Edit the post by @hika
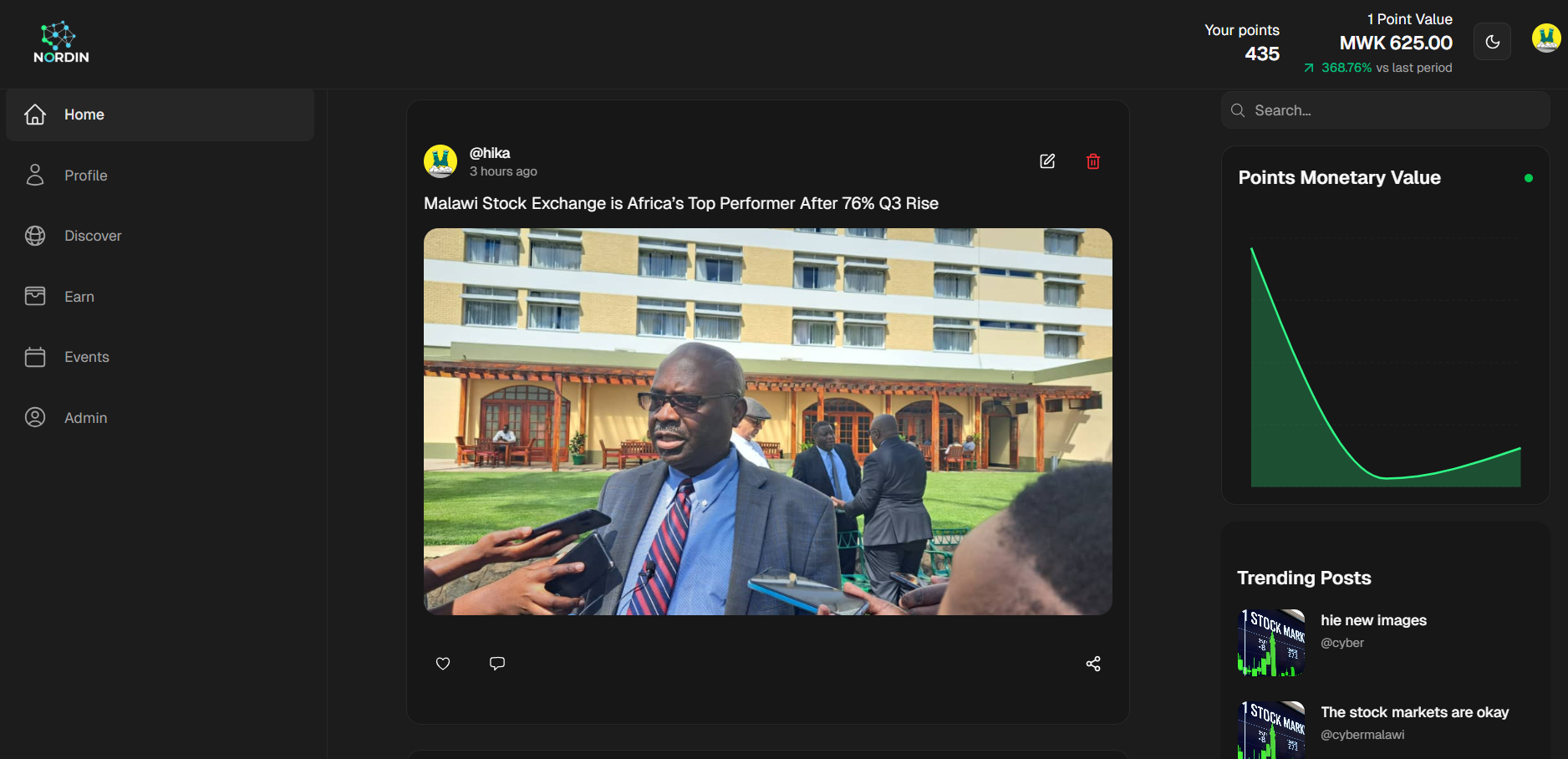 [x=1047, y=161]
